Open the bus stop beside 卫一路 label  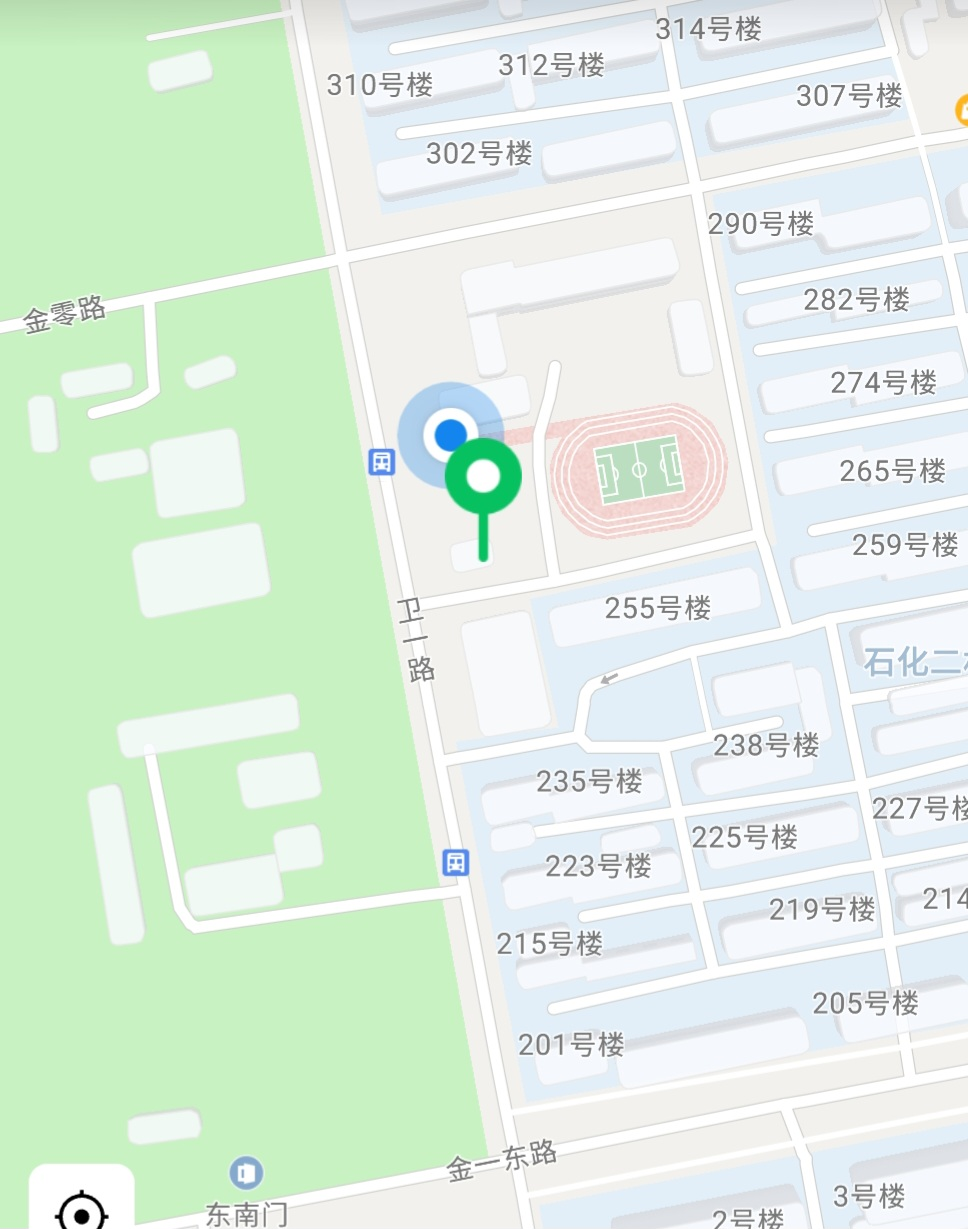[x=381, y=461]
